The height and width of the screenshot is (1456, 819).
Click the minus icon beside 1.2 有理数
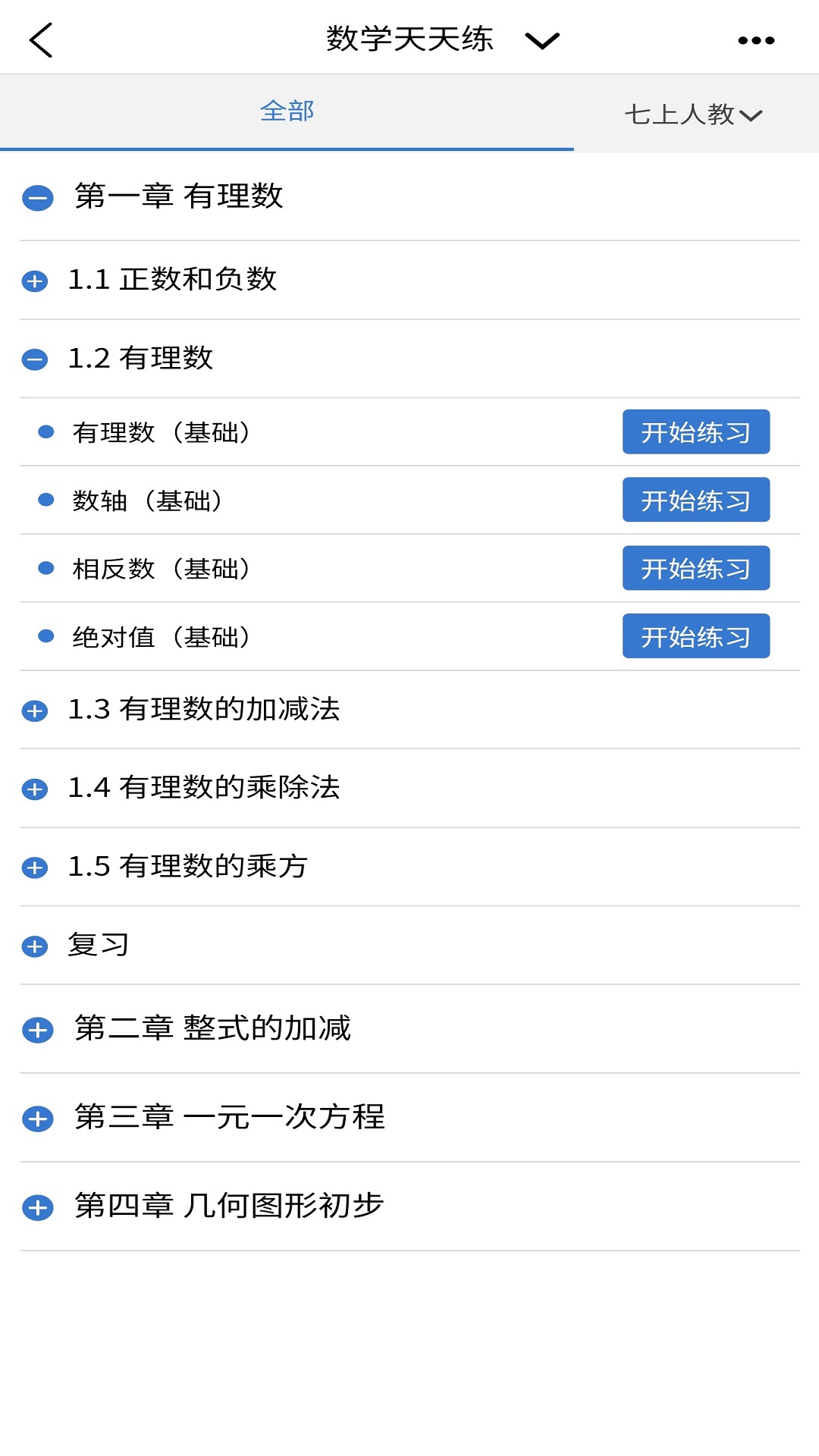tap(34, 356)
